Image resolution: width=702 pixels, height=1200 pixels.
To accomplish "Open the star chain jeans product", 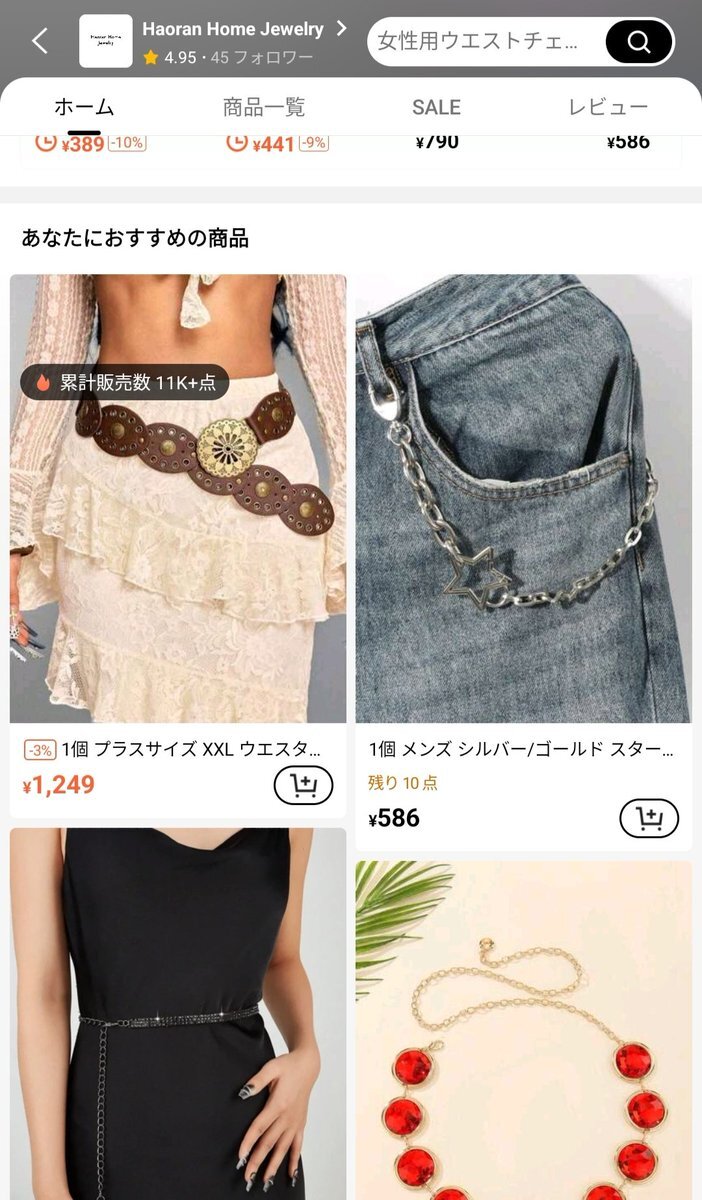I will click(523, 498).
